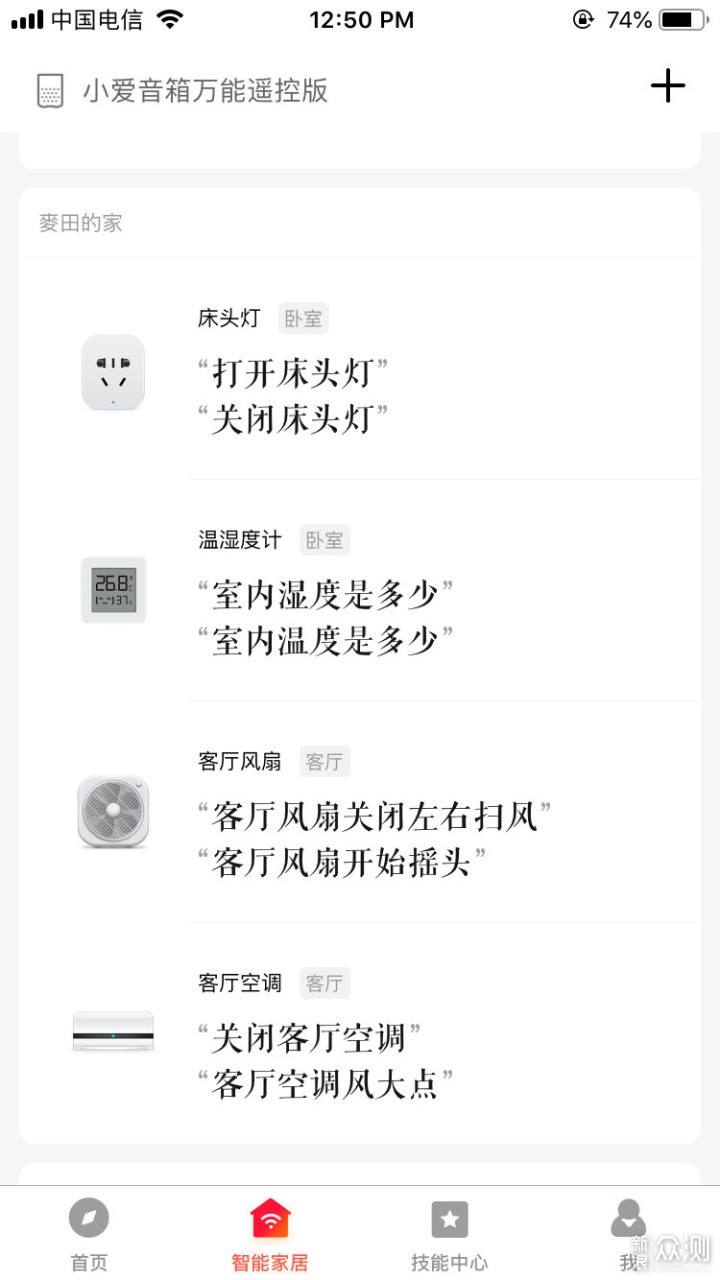The height and width of the screenshot is (1280, 720).
Task: Open the 床头灯 device row
Action: click(x=360, y=369)
